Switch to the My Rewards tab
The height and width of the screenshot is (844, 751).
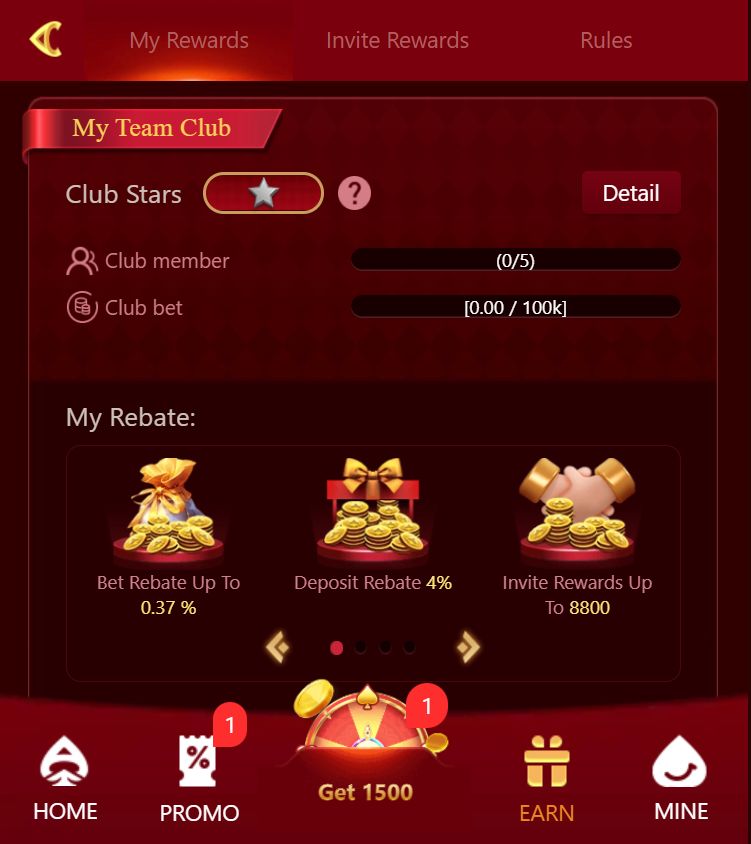[189, 40]
